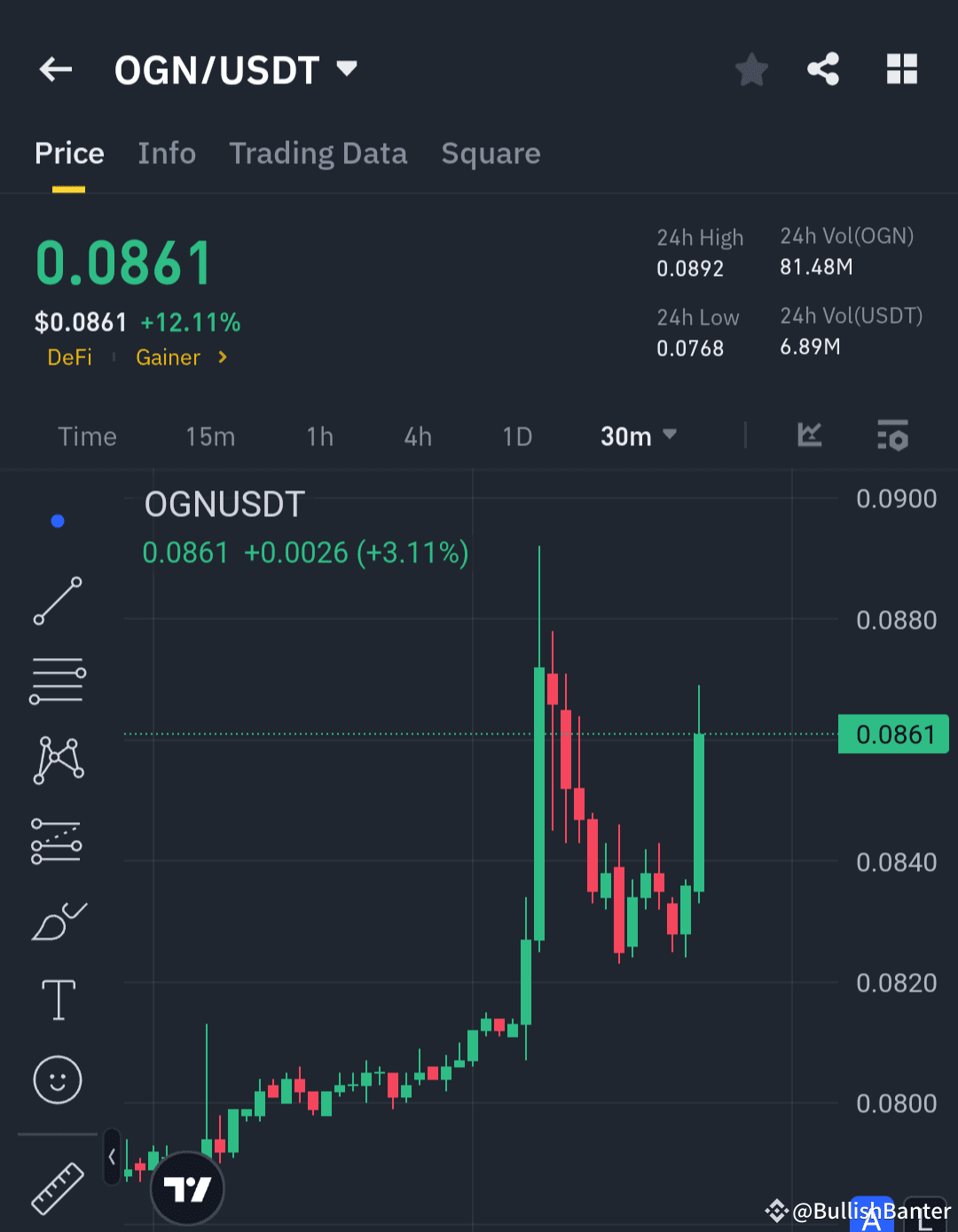Viewport: 958px width, 1232px height.
Task: Collapse the drawing tools sidebar
Action: [x=112, y=1157]
